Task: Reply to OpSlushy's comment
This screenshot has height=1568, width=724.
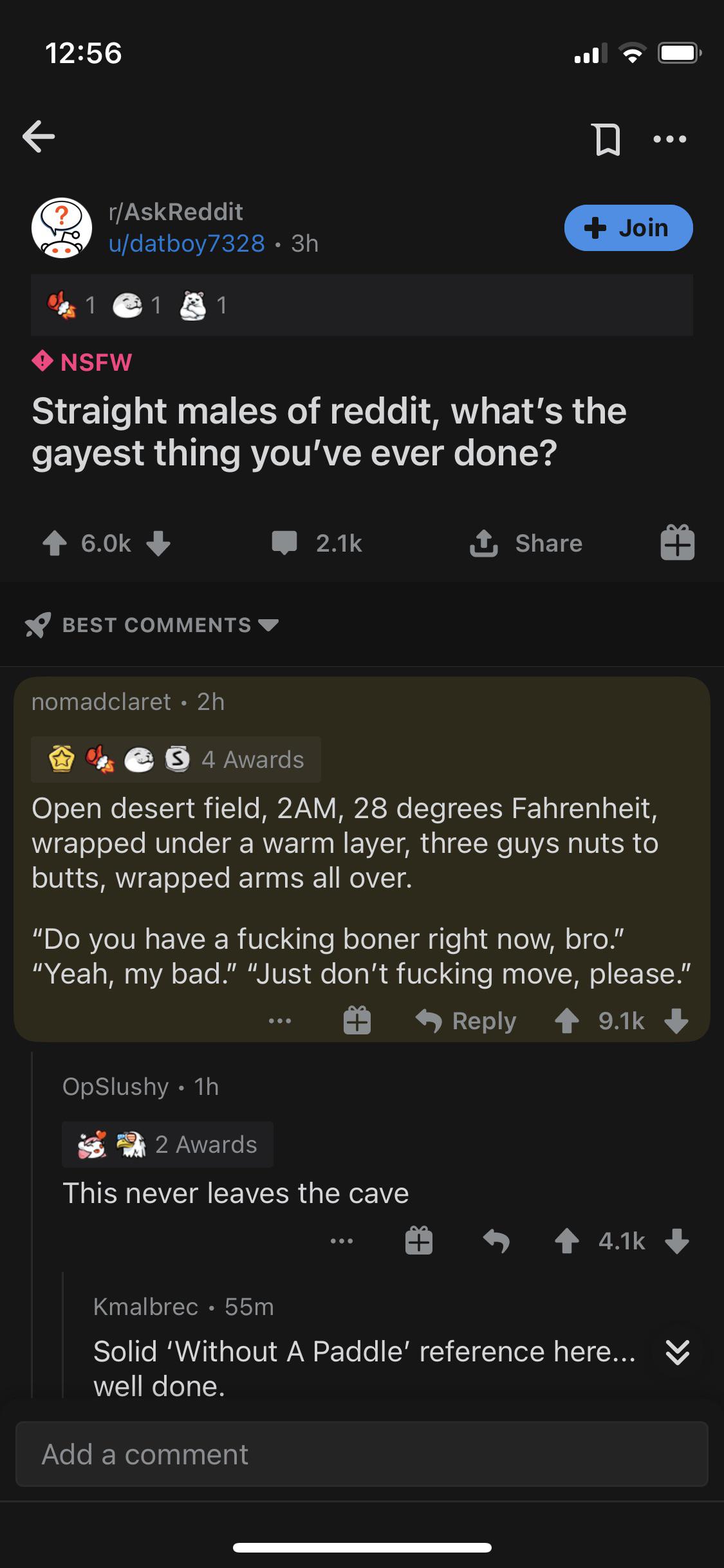Action: pyautogui.click(x=496, y=1241)
